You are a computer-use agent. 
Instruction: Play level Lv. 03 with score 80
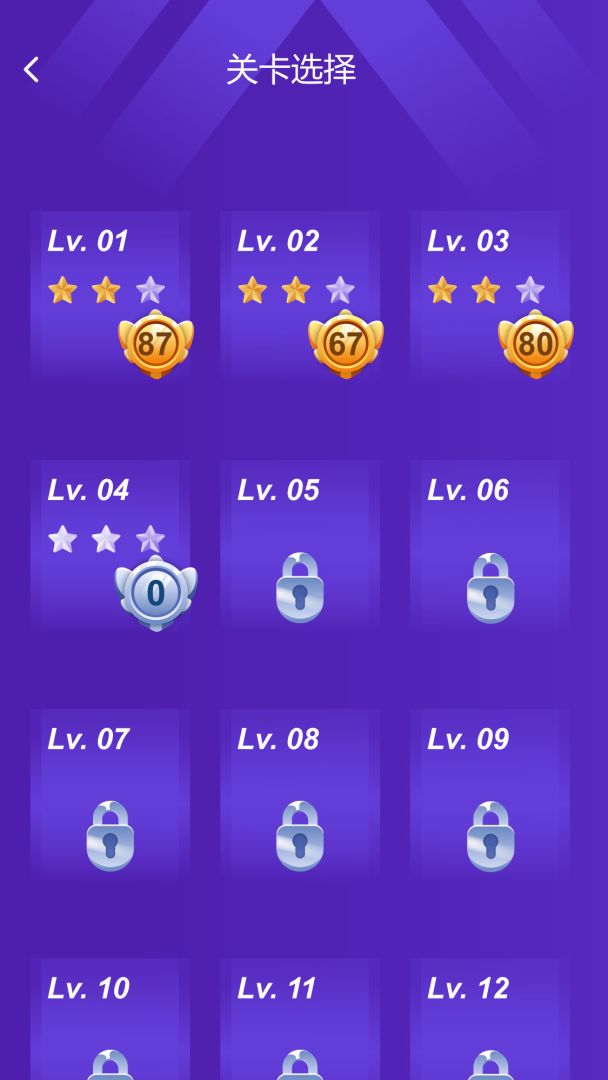coord(490,295)
